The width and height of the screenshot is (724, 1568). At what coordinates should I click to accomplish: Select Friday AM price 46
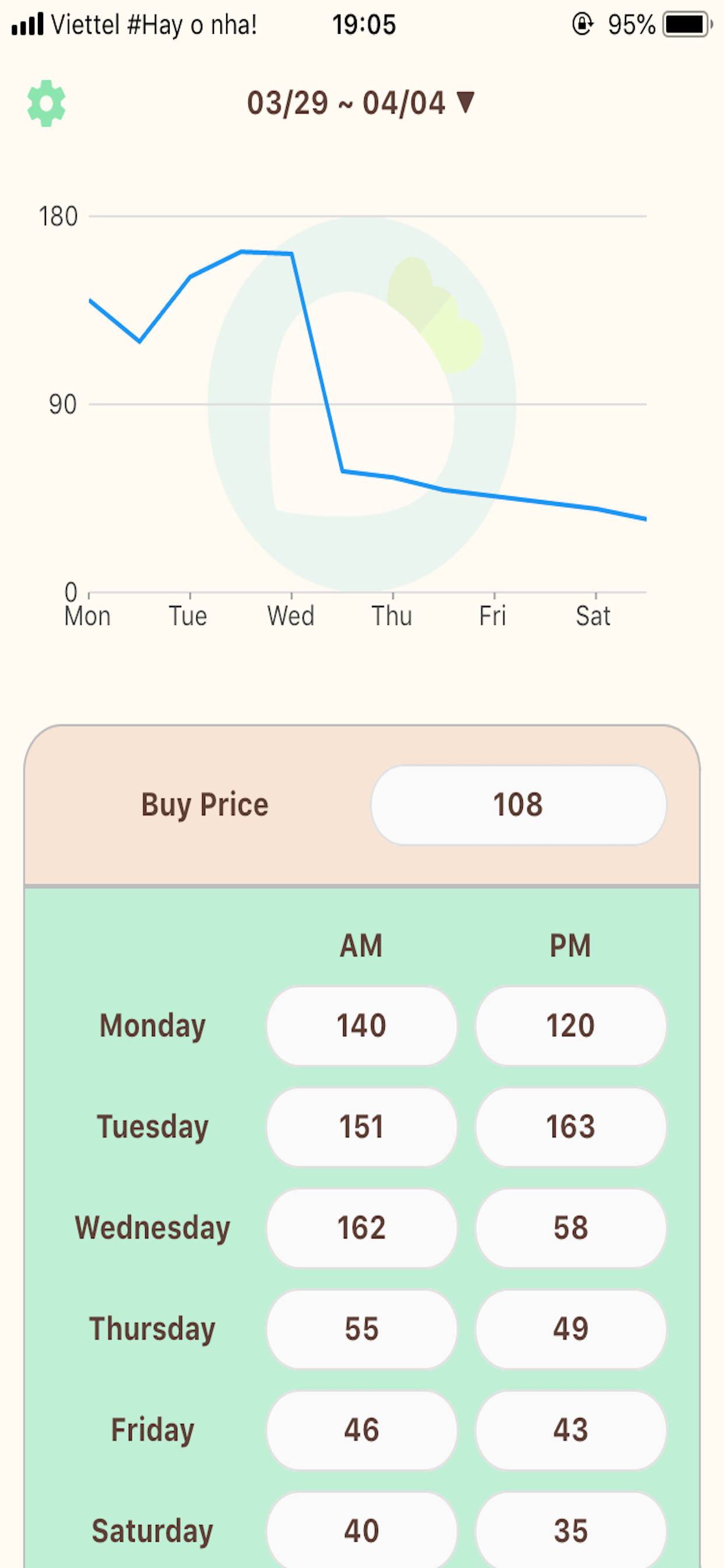point(361,1430)
